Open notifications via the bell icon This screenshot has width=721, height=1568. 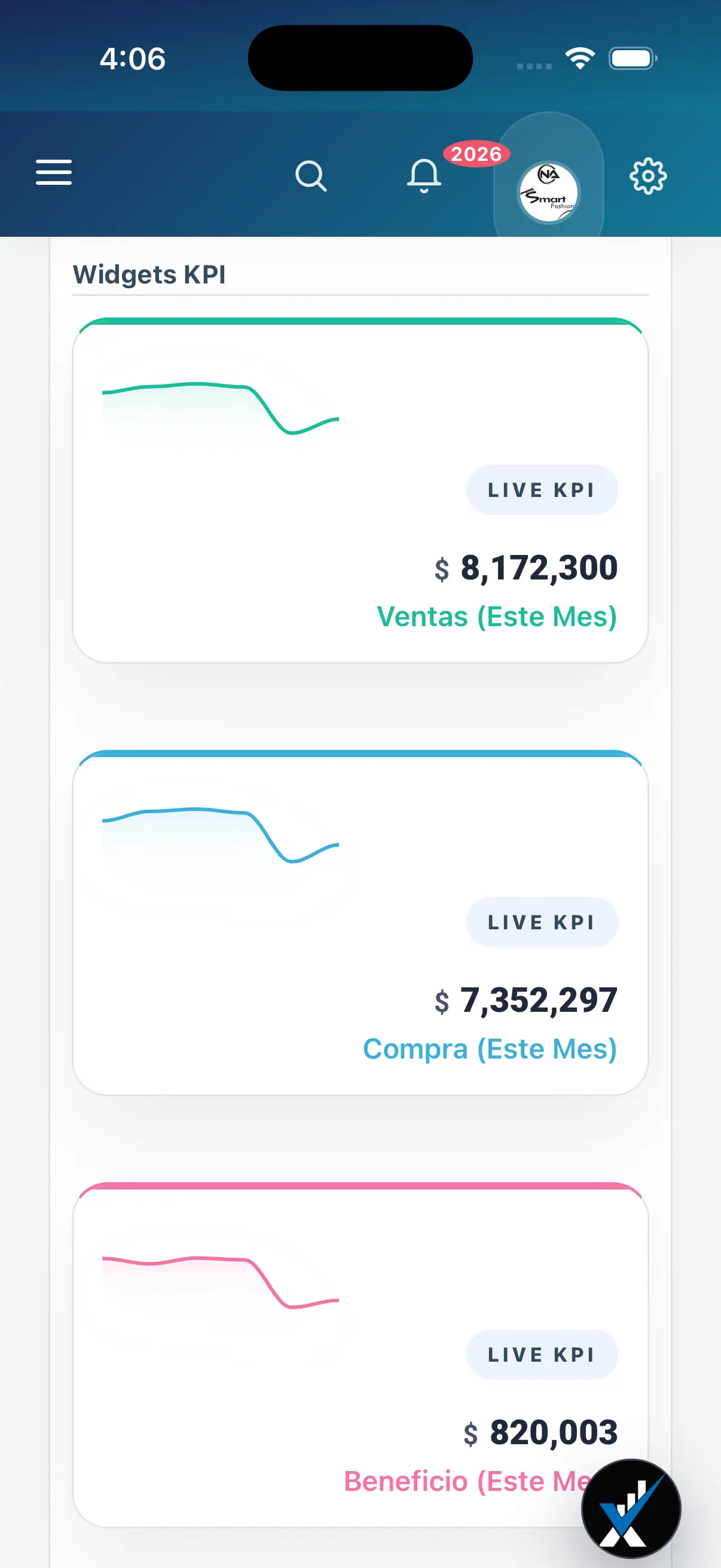pyautogui.click(x=424, y=176)
